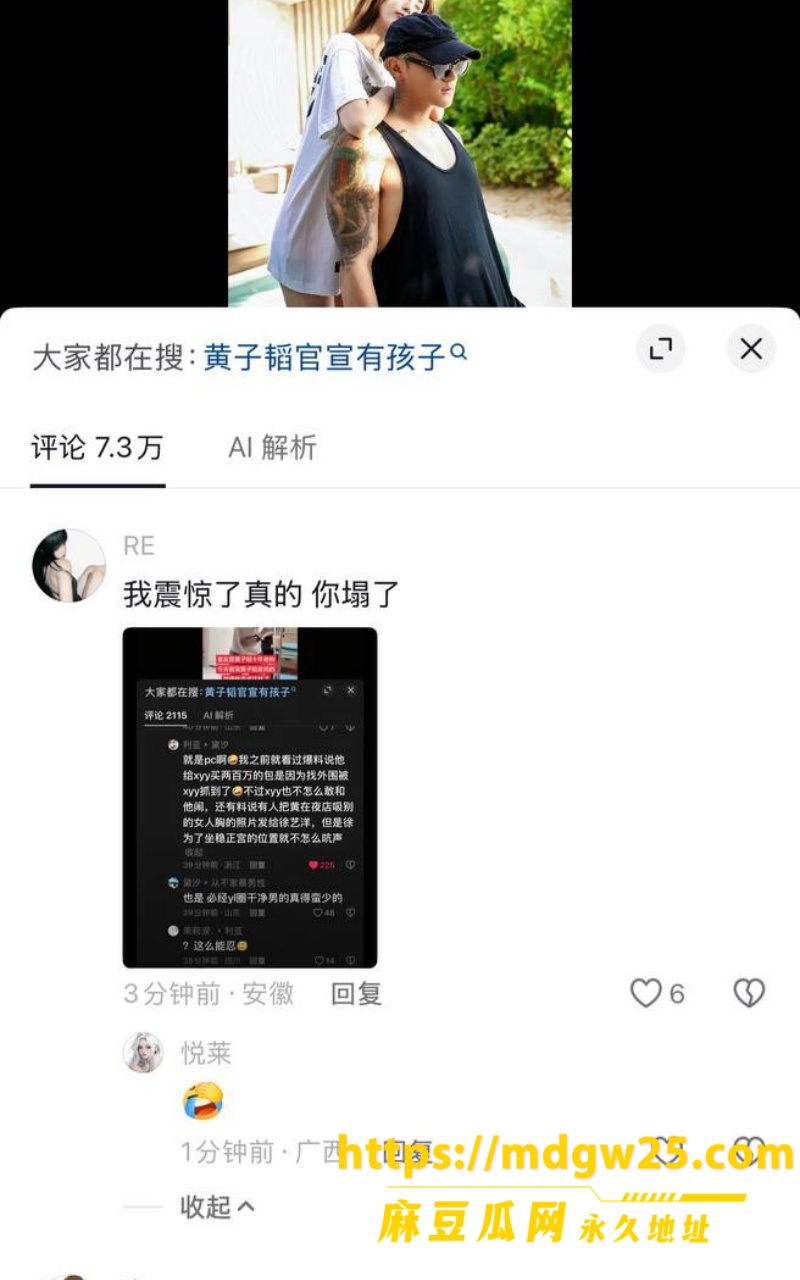800x1280 pixels.
Task: Like RE's comment
Action: [x=657, y=993]
